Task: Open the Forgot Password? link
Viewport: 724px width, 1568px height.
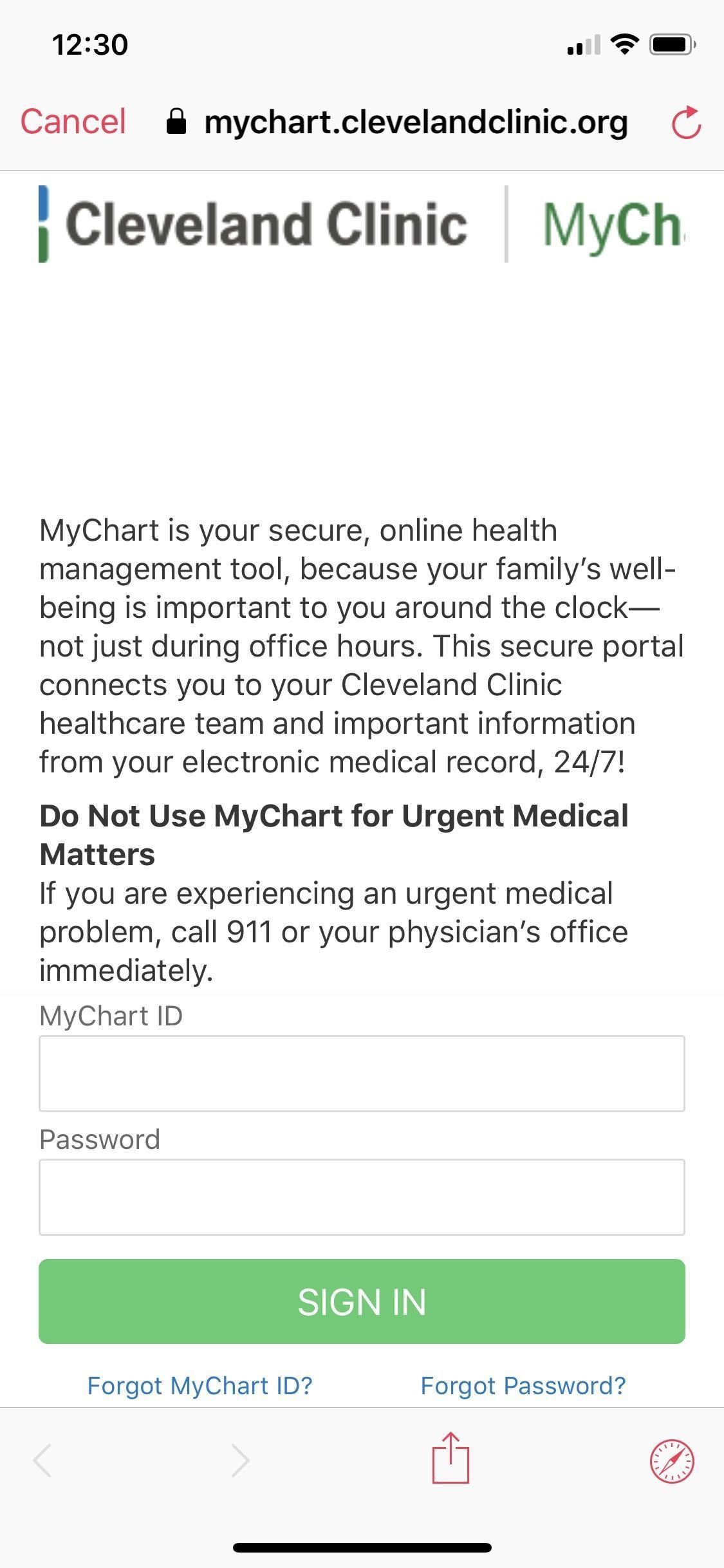Action: 523,1385
